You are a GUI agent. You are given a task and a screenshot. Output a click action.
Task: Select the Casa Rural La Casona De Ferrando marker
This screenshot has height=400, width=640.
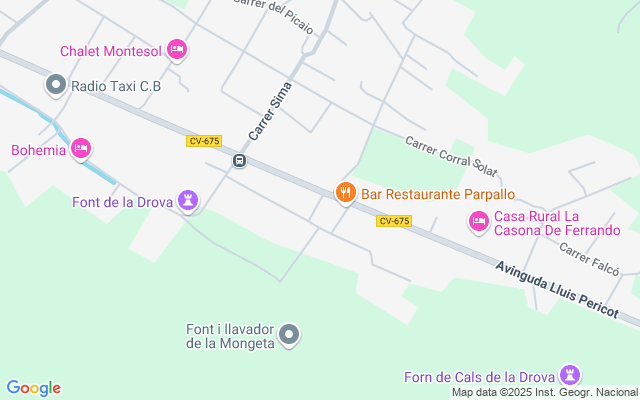pos(479,221)
